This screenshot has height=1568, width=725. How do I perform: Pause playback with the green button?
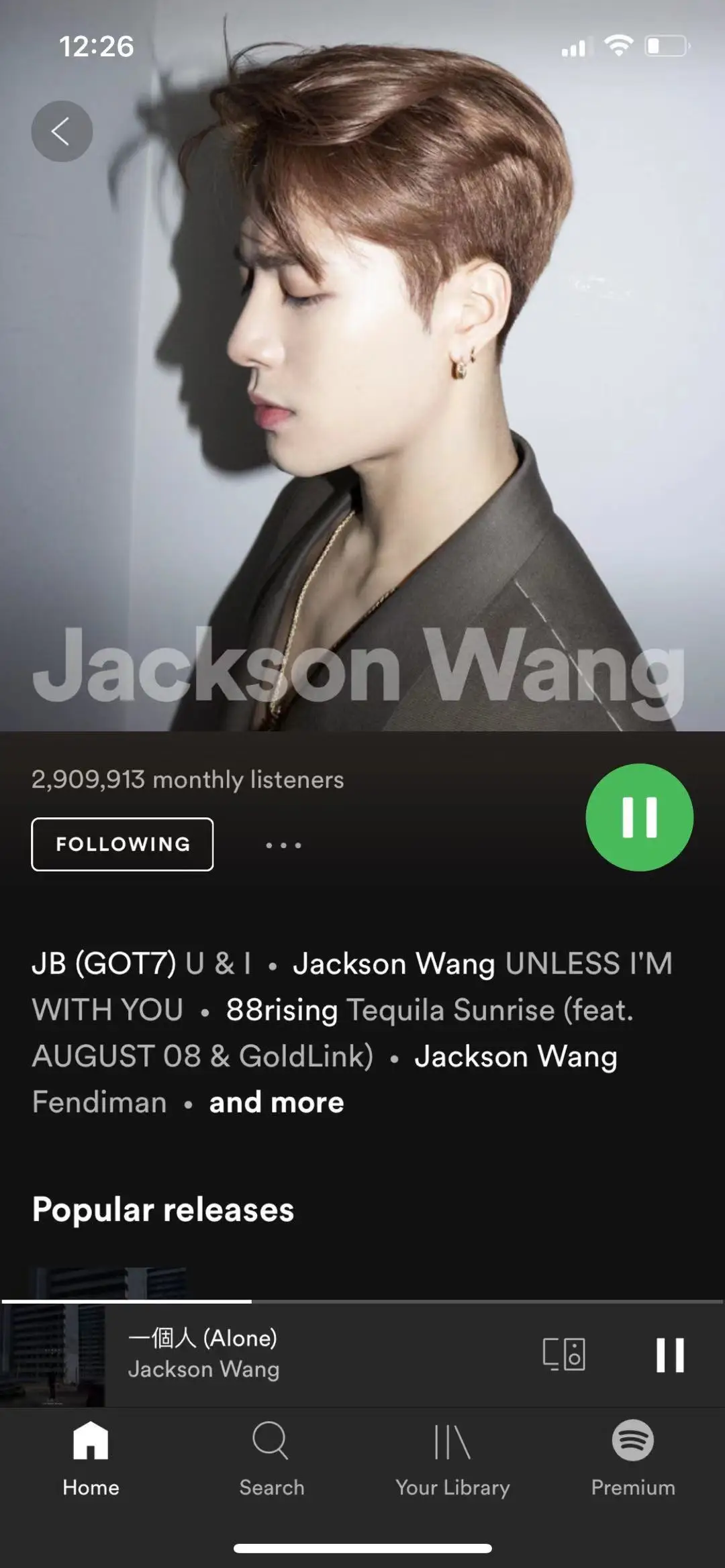coord(639,817)
